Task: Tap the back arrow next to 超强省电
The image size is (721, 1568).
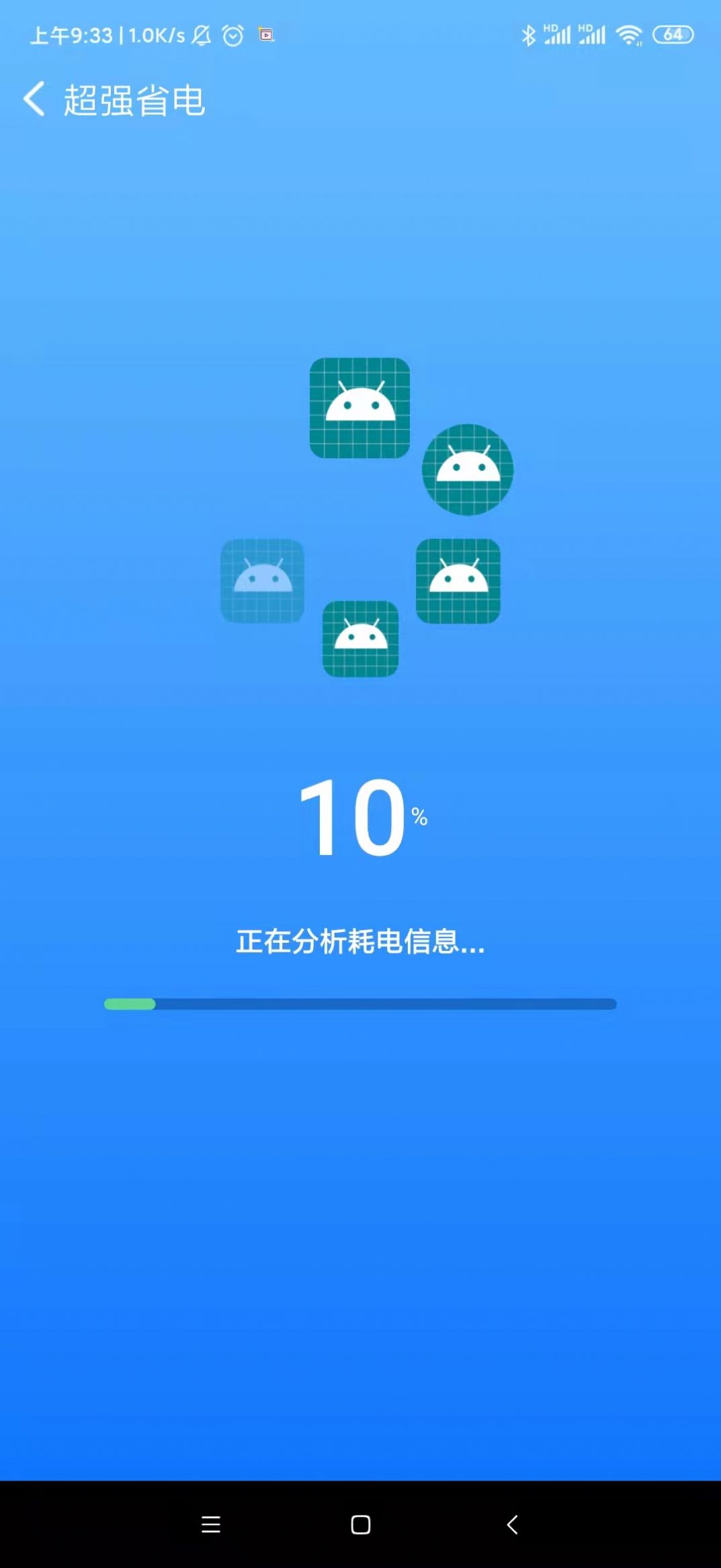Action: click(34, 99)
